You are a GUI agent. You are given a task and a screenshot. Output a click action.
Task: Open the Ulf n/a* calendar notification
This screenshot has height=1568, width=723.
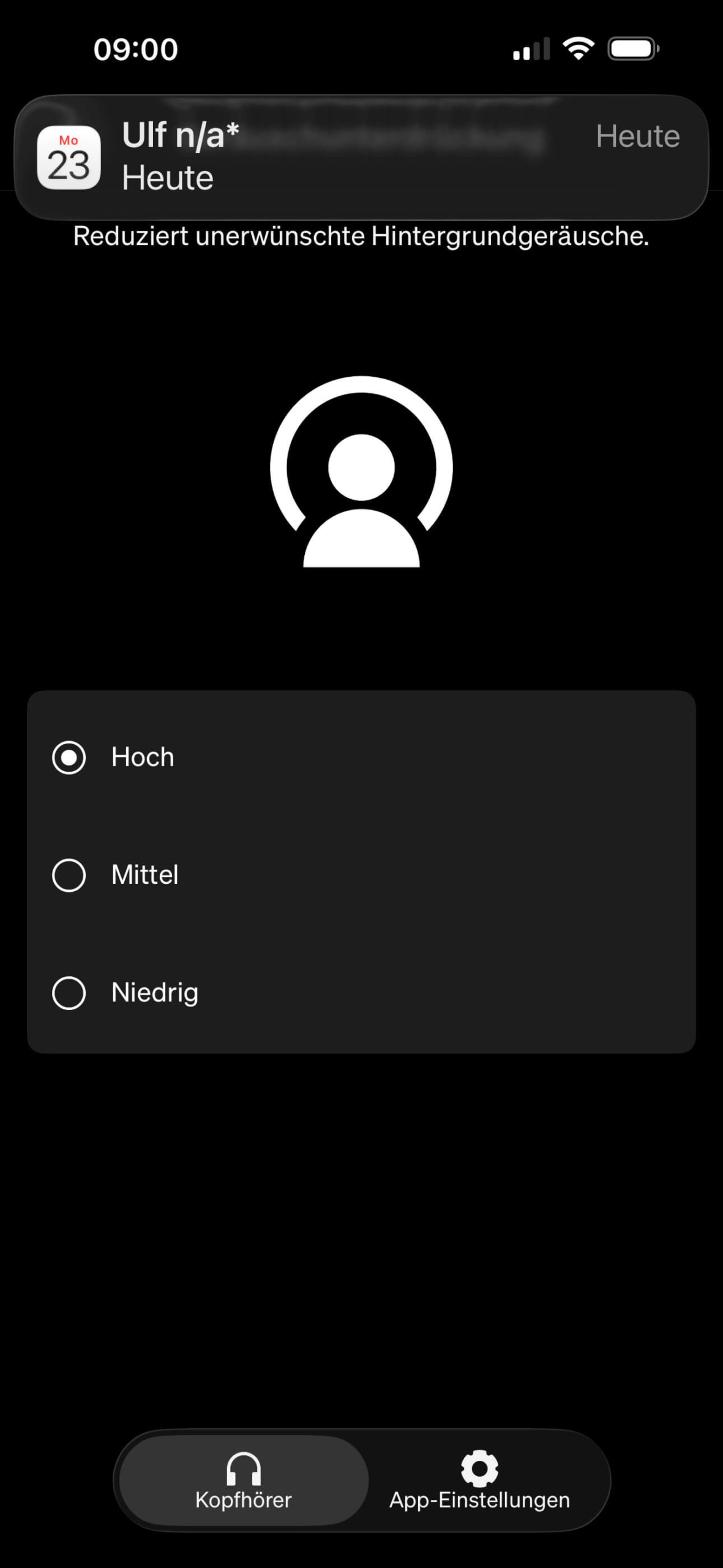361,157
